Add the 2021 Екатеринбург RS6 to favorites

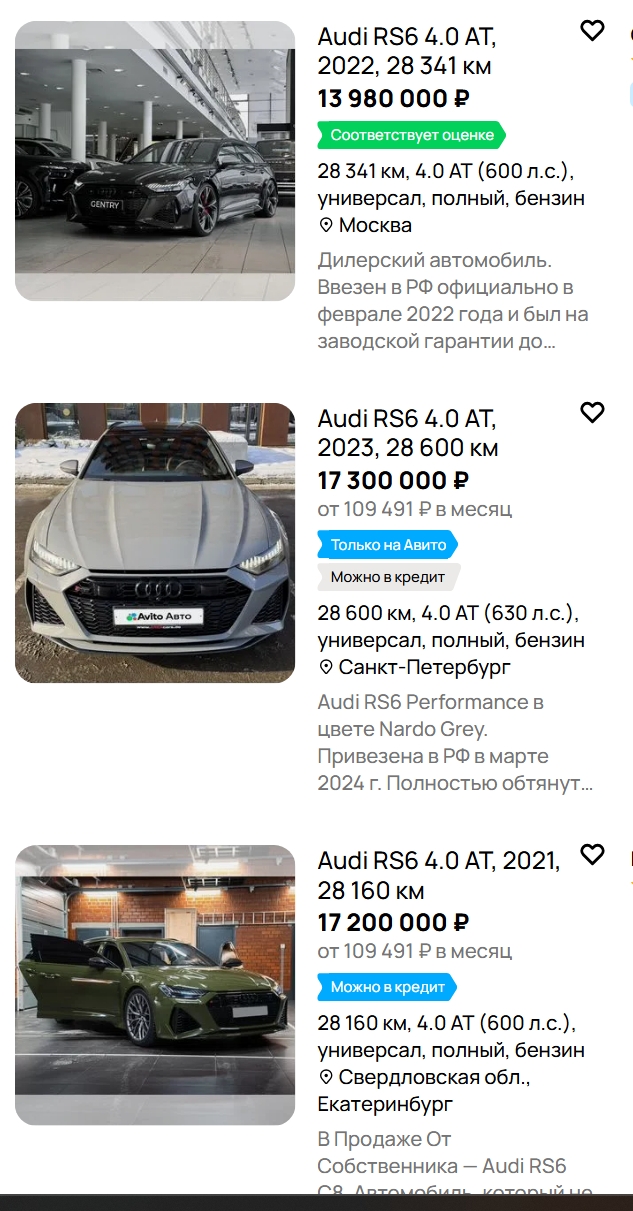pyautogui.click(x=592, y=854)
